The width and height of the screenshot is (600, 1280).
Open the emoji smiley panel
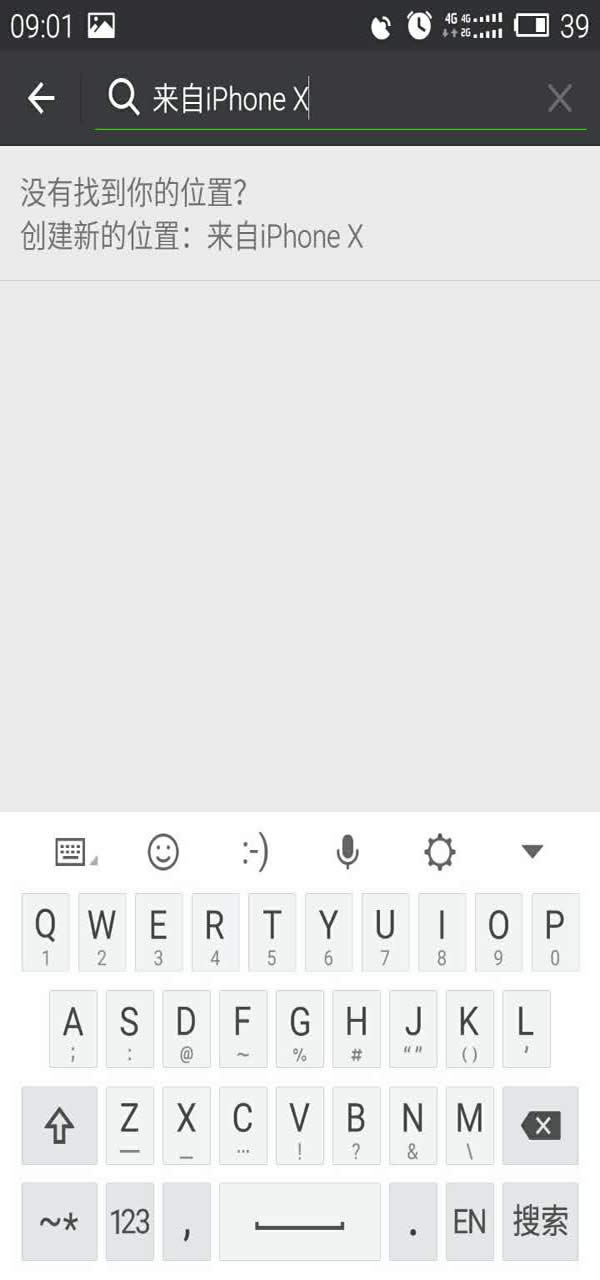pyautogui.click(x=163, y=852)
